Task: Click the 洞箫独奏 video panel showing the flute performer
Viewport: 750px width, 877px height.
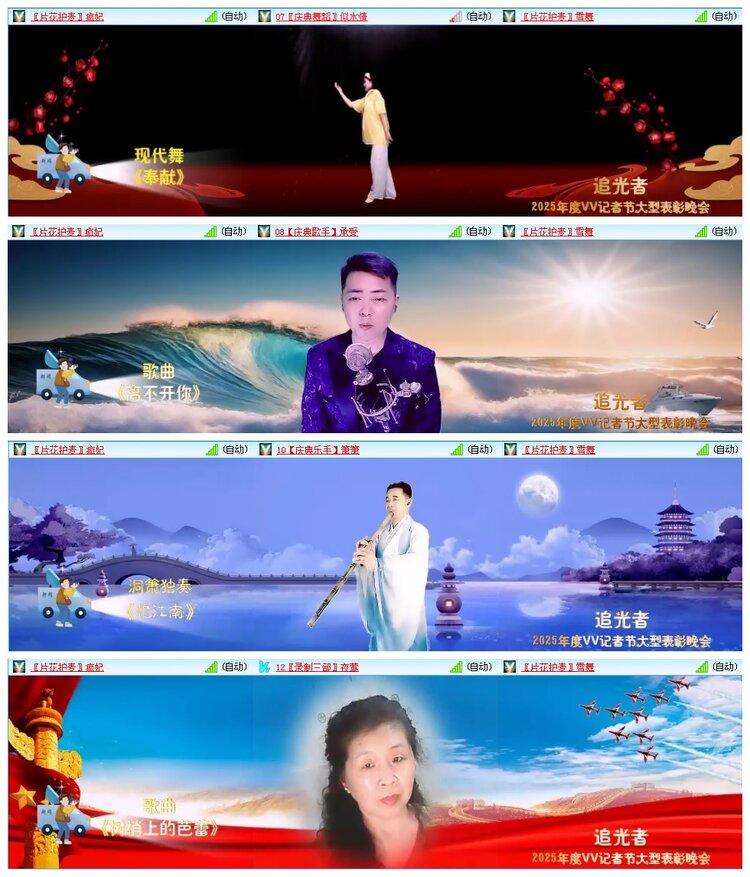Action: tap(375, 555)
